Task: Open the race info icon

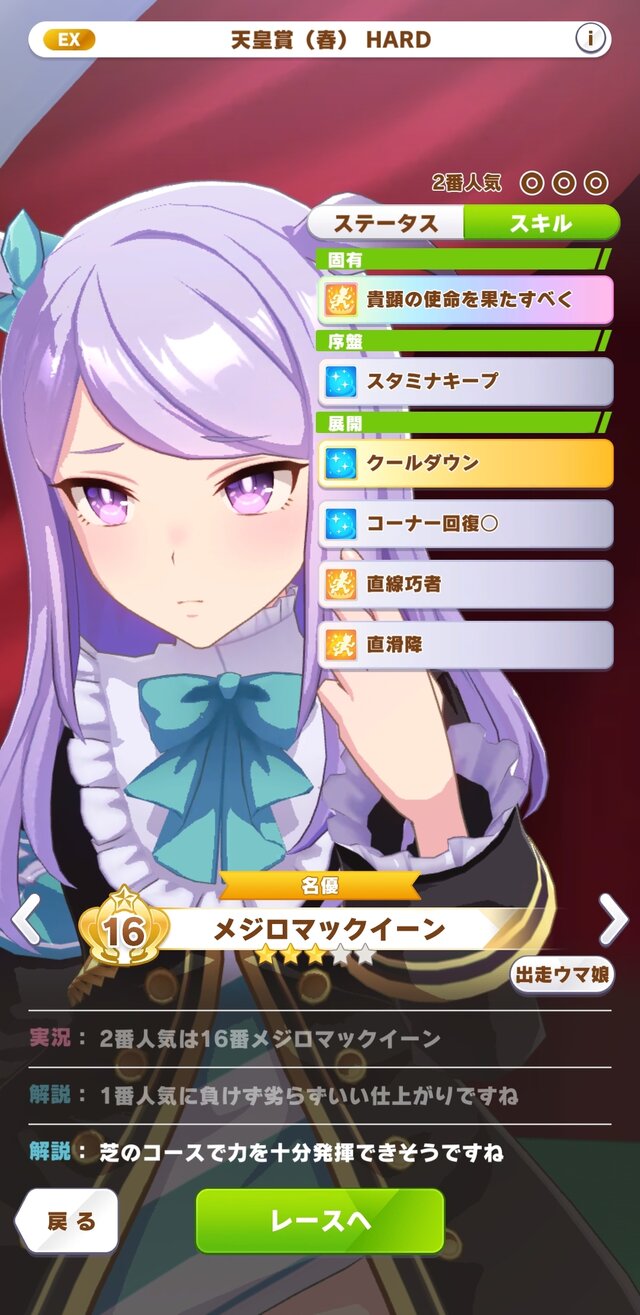Action: click(590, 40)
